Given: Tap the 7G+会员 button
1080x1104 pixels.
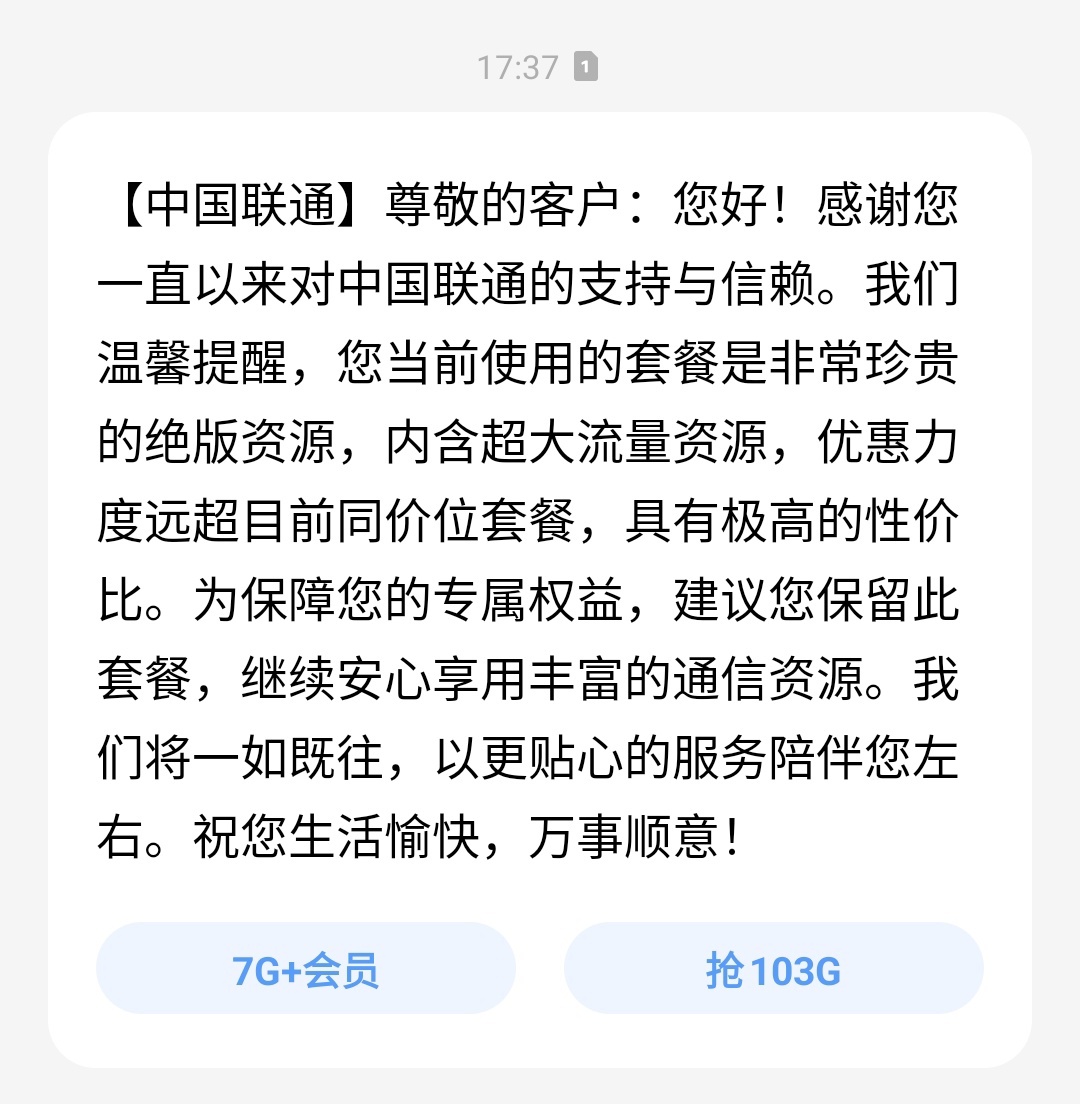Looking at the screenshot, I should (306, 969).
